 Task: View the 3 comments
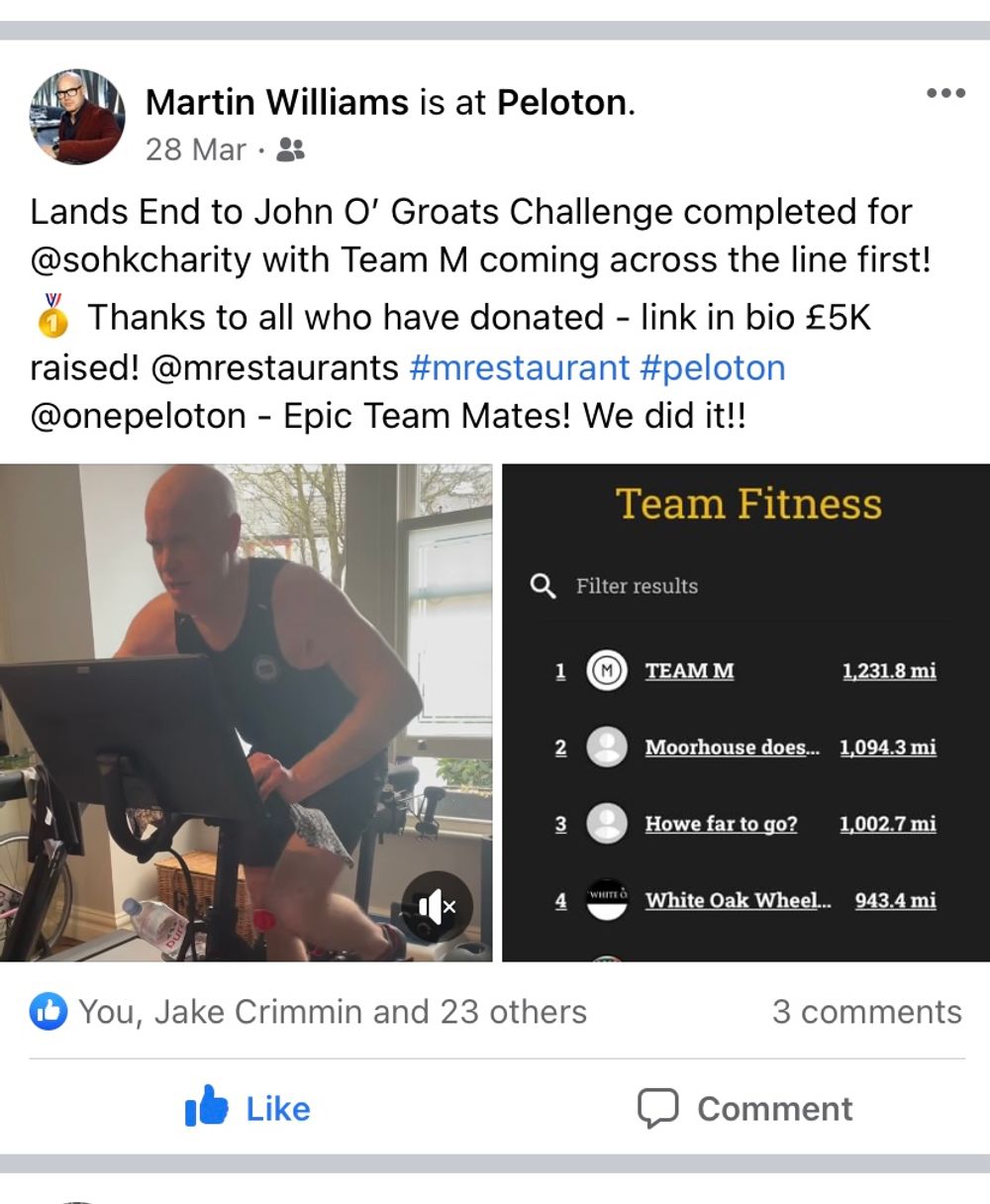coord(866,1012)
